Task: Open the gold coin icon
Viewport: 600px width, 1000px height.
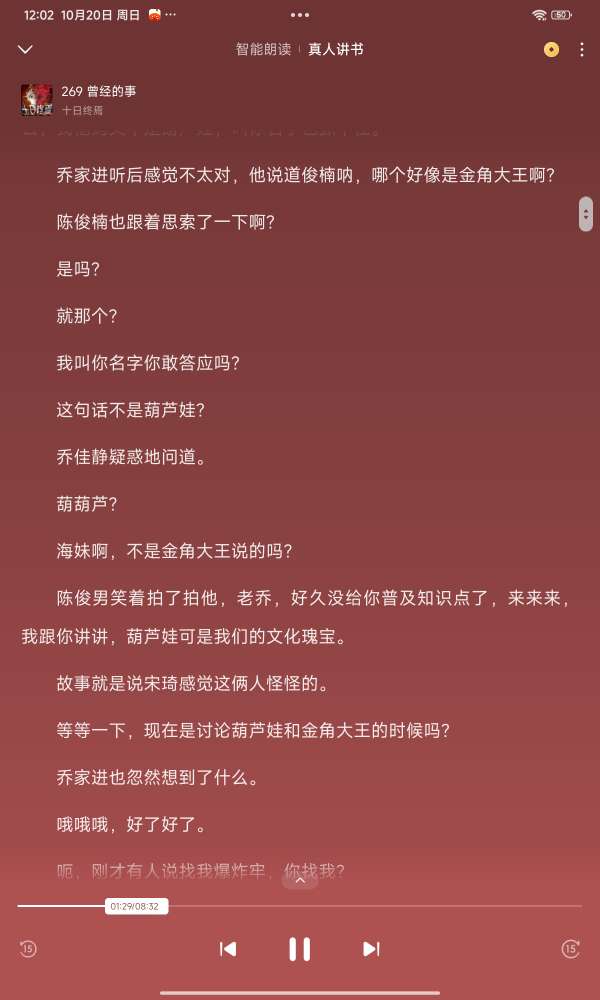Action: point(551,49)
